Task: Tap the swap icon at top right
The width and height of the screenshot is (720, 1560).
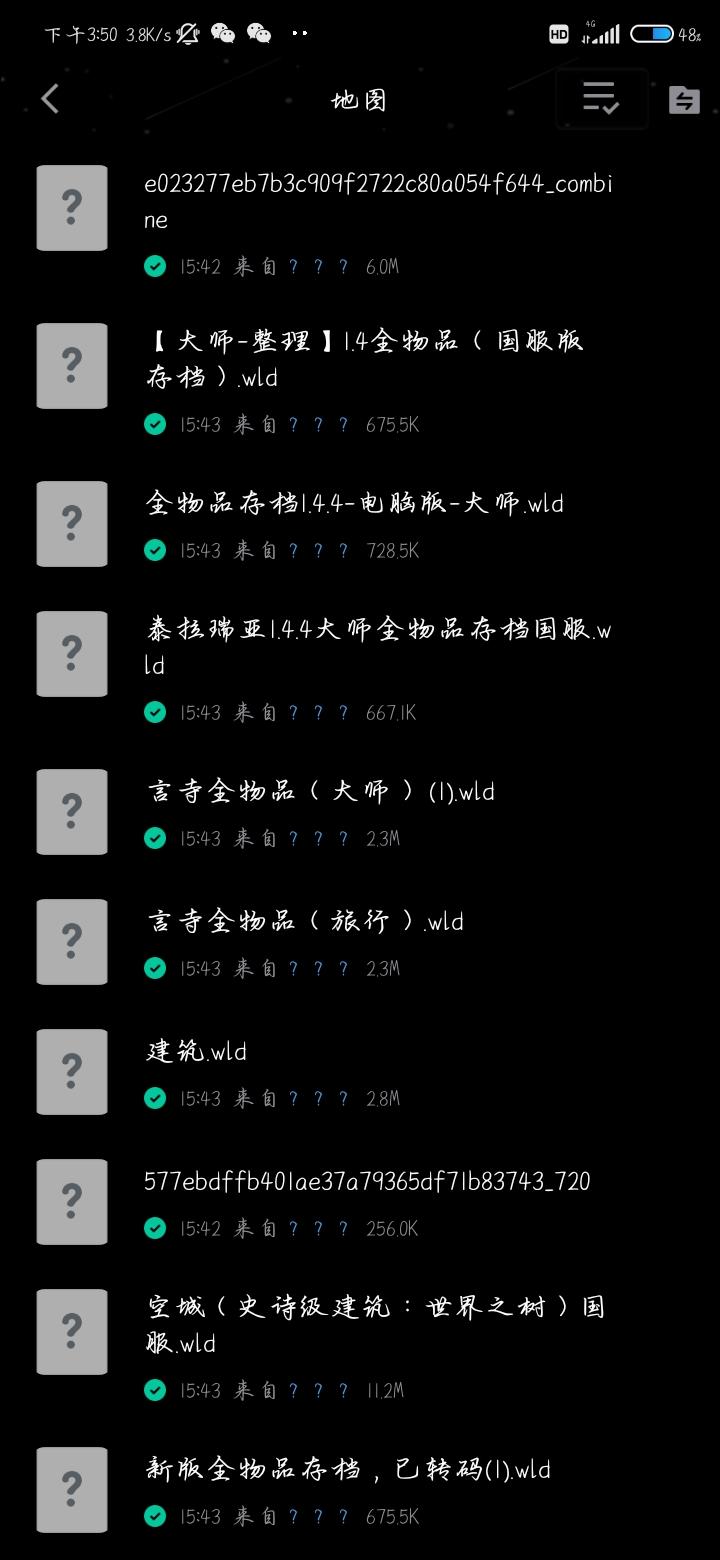Action: [x=684, y=99]
